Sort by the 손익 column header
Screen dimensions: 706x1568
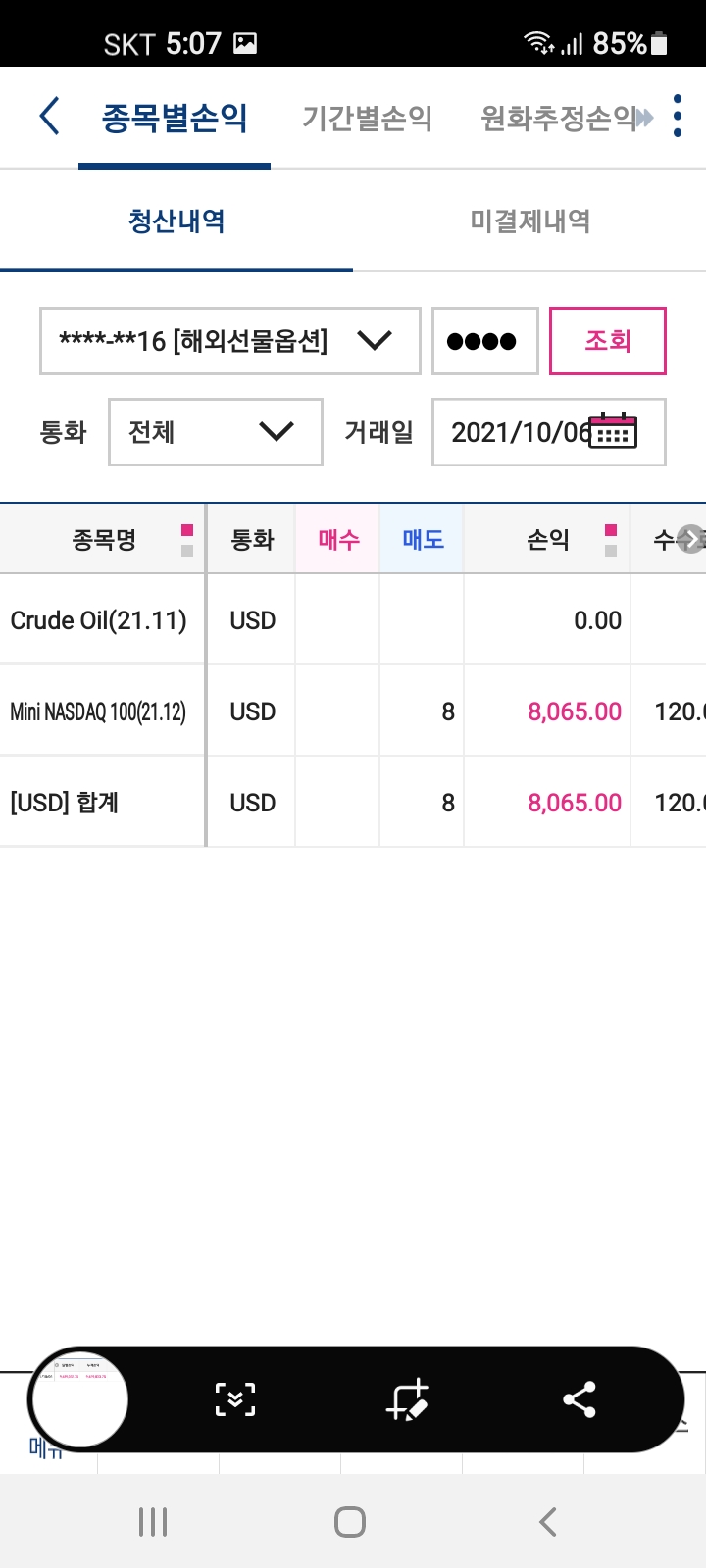tap(547, 539)
